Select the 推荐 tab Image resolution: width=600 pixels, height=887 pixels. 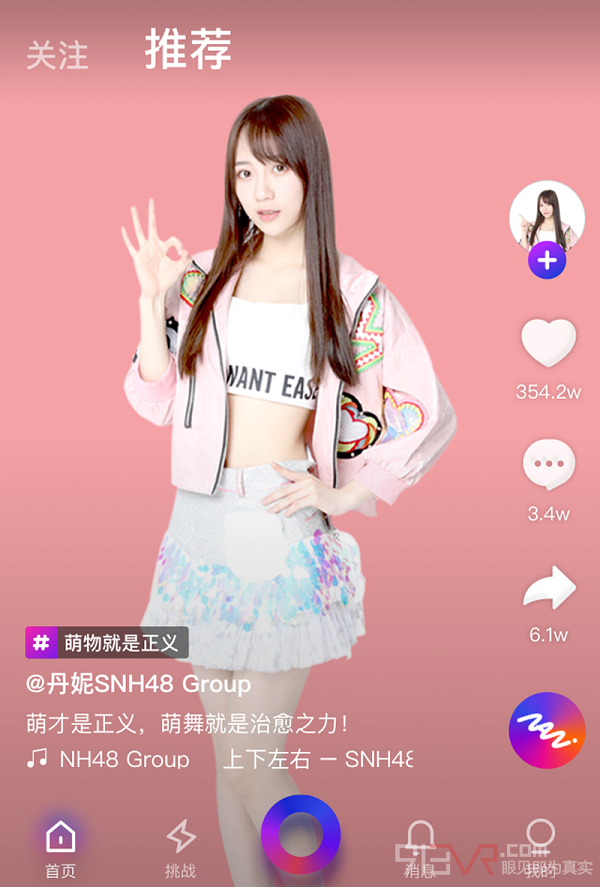click(x=188, y=49)
